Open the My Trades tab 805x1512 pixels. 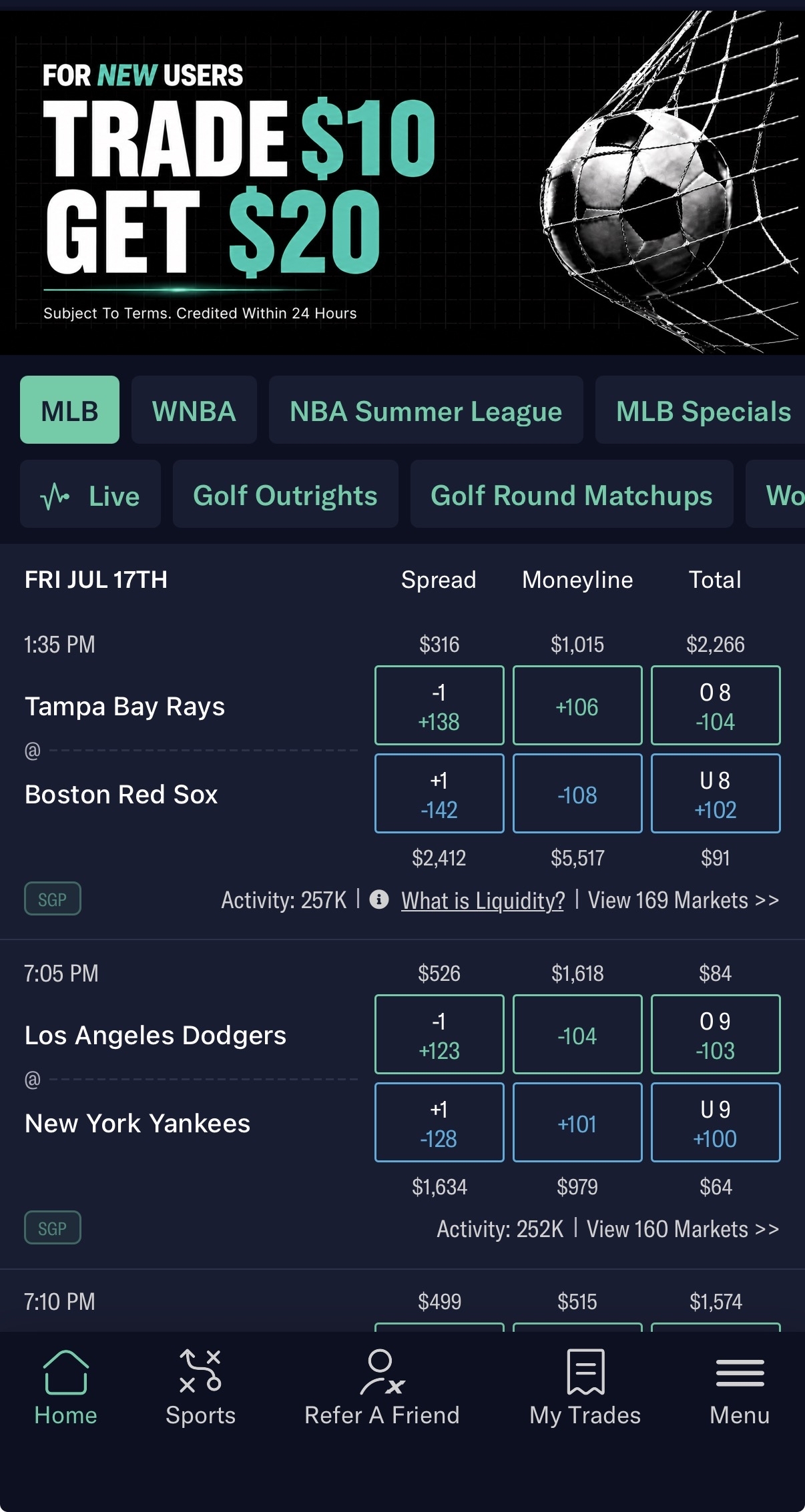point(585,1387)
